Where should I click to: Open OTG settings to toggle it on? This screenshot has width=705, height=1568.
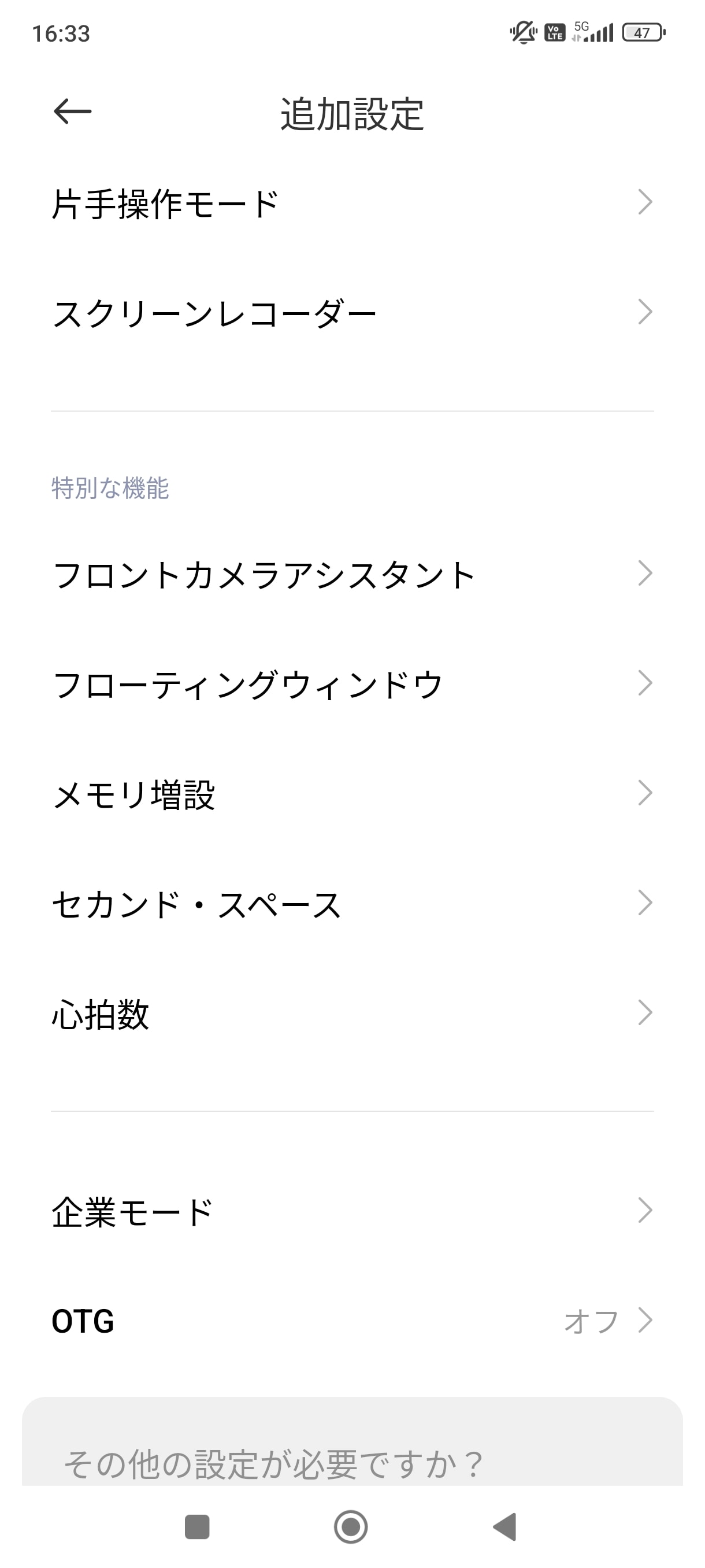tap(353, 1319)
